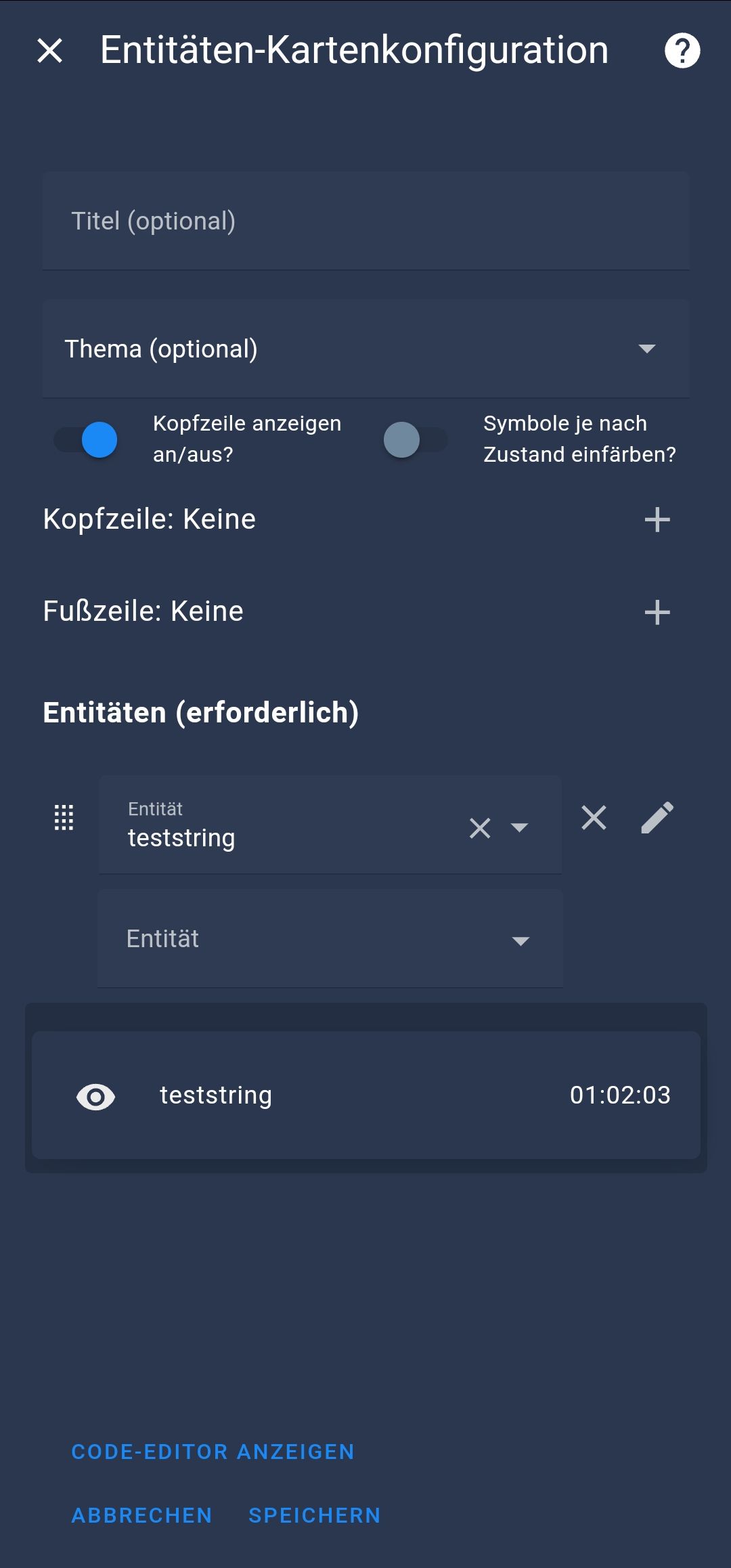Toggle Kopfzeile anzeigen an/aus switch
This screenshot has width=731, height=1568.
point(87,439)
